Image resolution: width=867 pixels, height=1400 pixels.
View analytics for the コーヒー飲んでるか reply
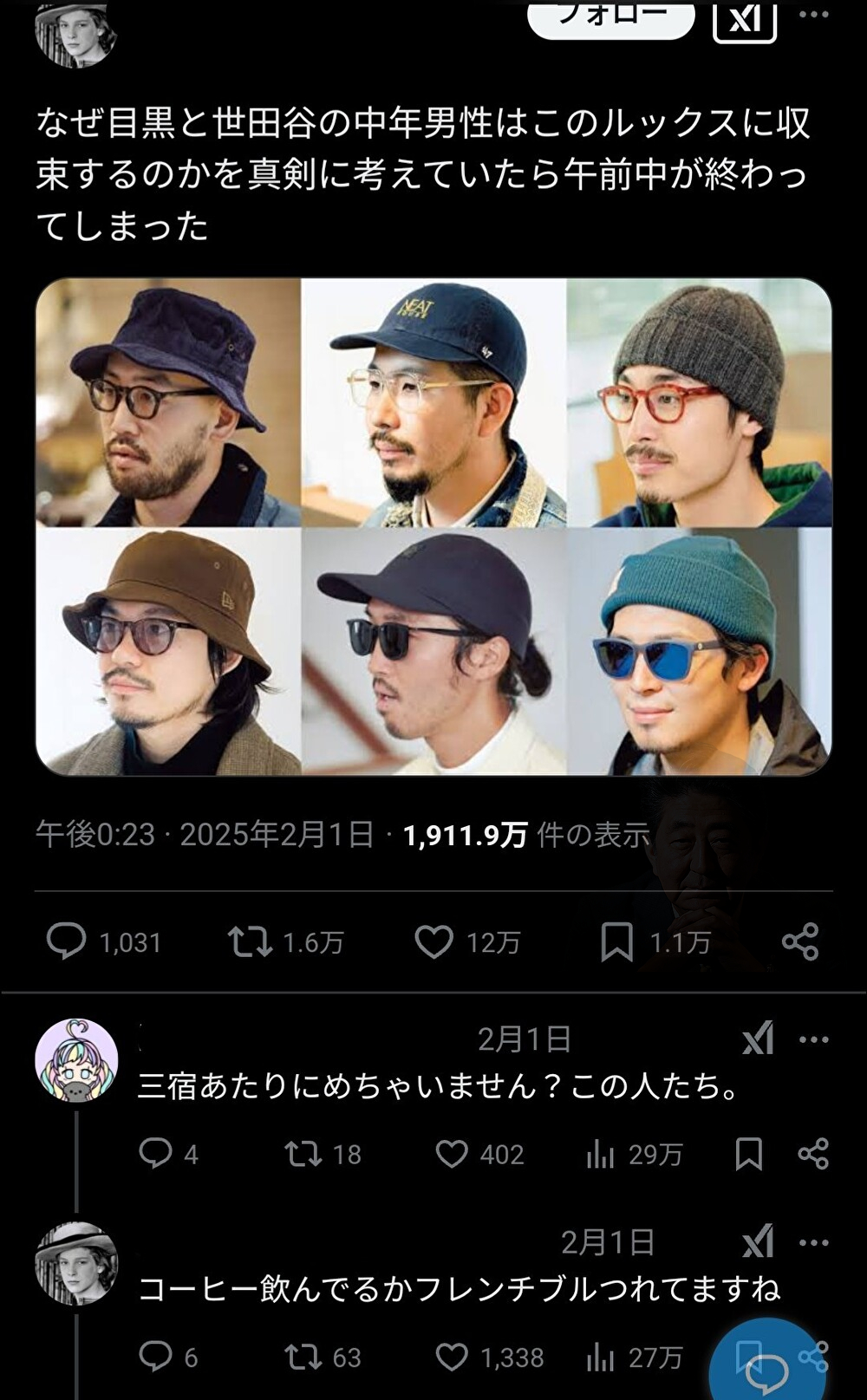tap(600, 1357)
